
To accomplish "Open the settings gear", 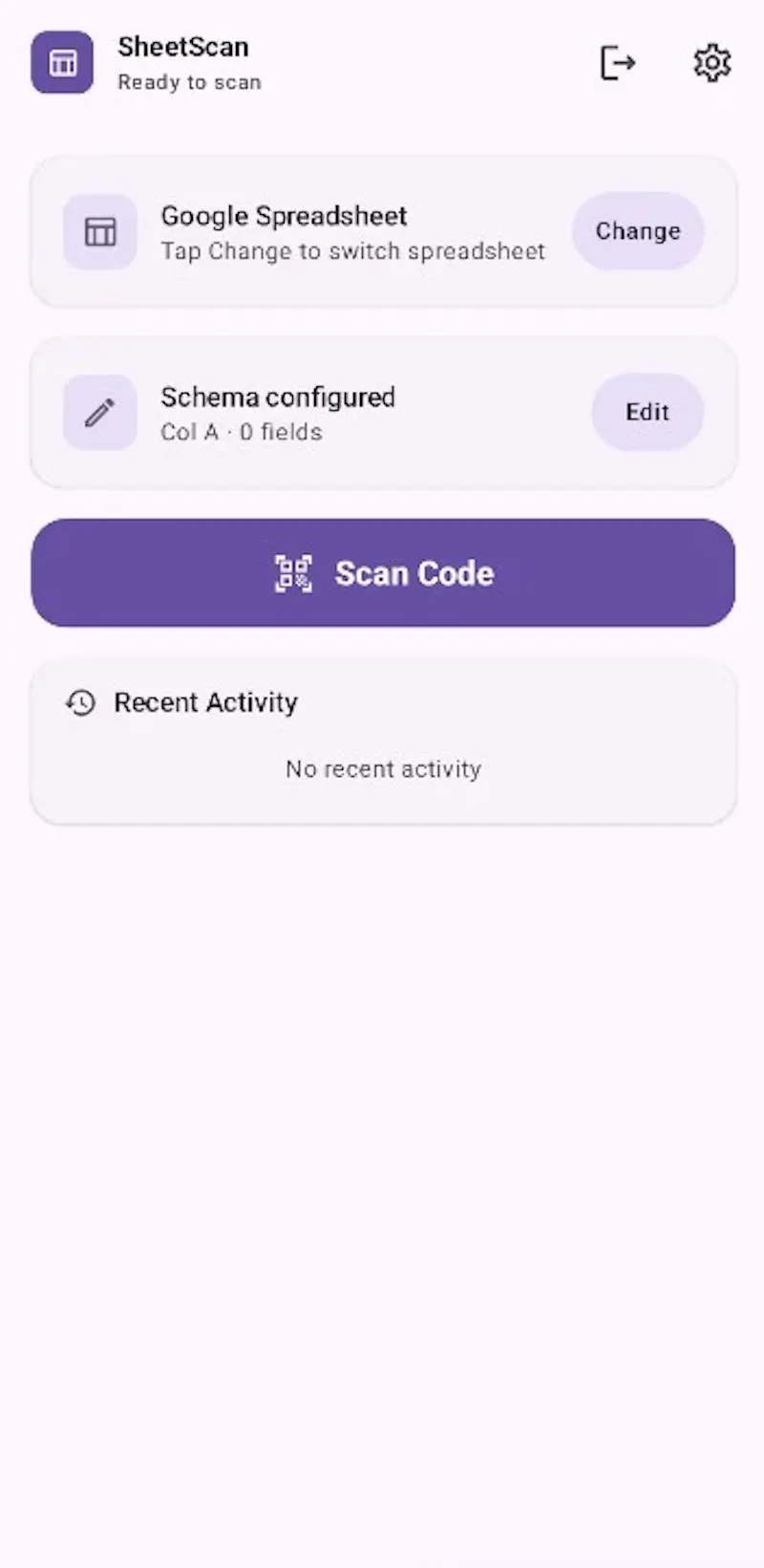I will pos(711,63).
